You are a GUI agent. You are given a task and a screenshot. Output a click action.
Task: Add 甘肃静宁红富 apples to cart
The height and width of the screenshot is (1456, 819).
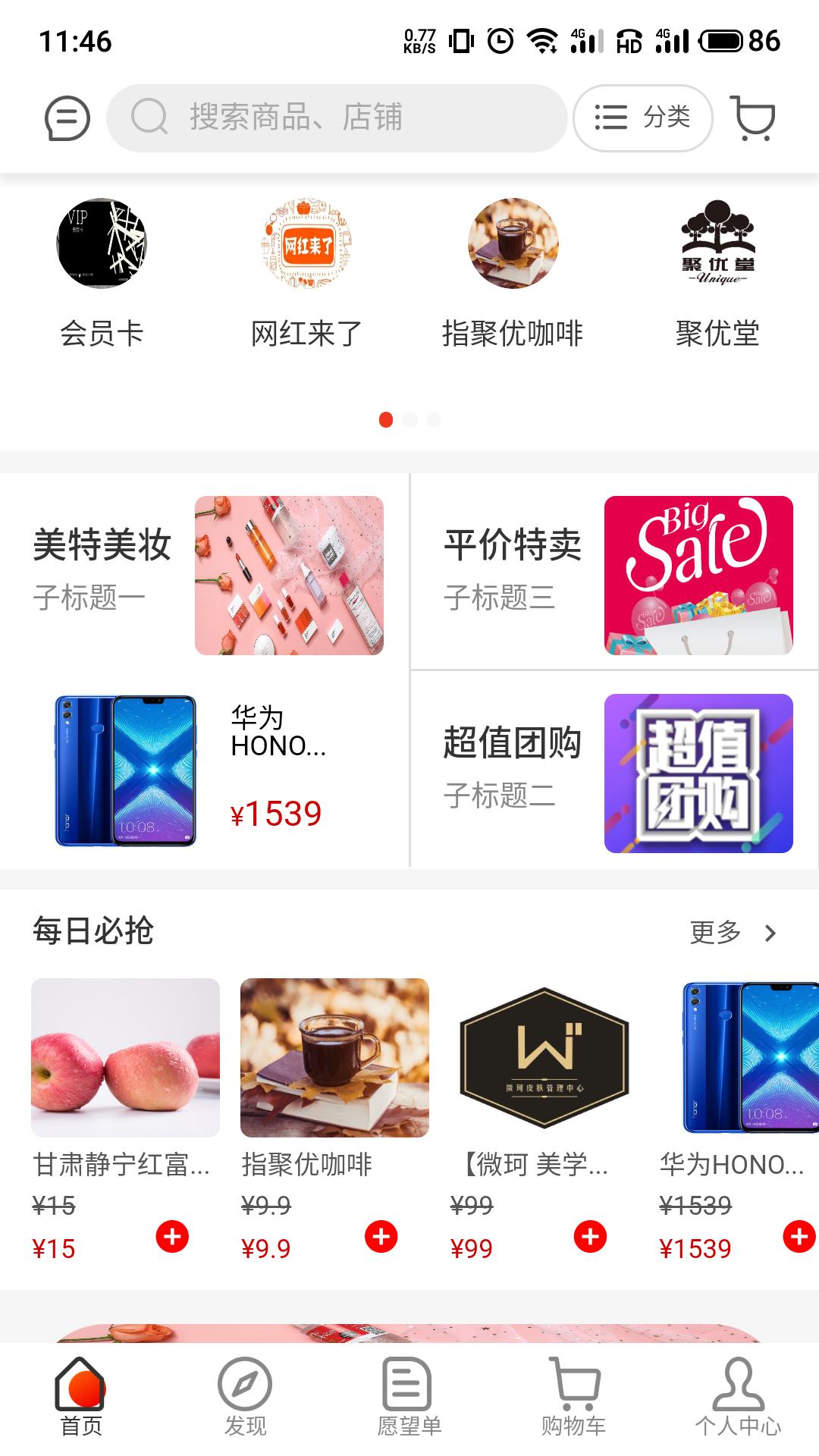click(172, 1236)
